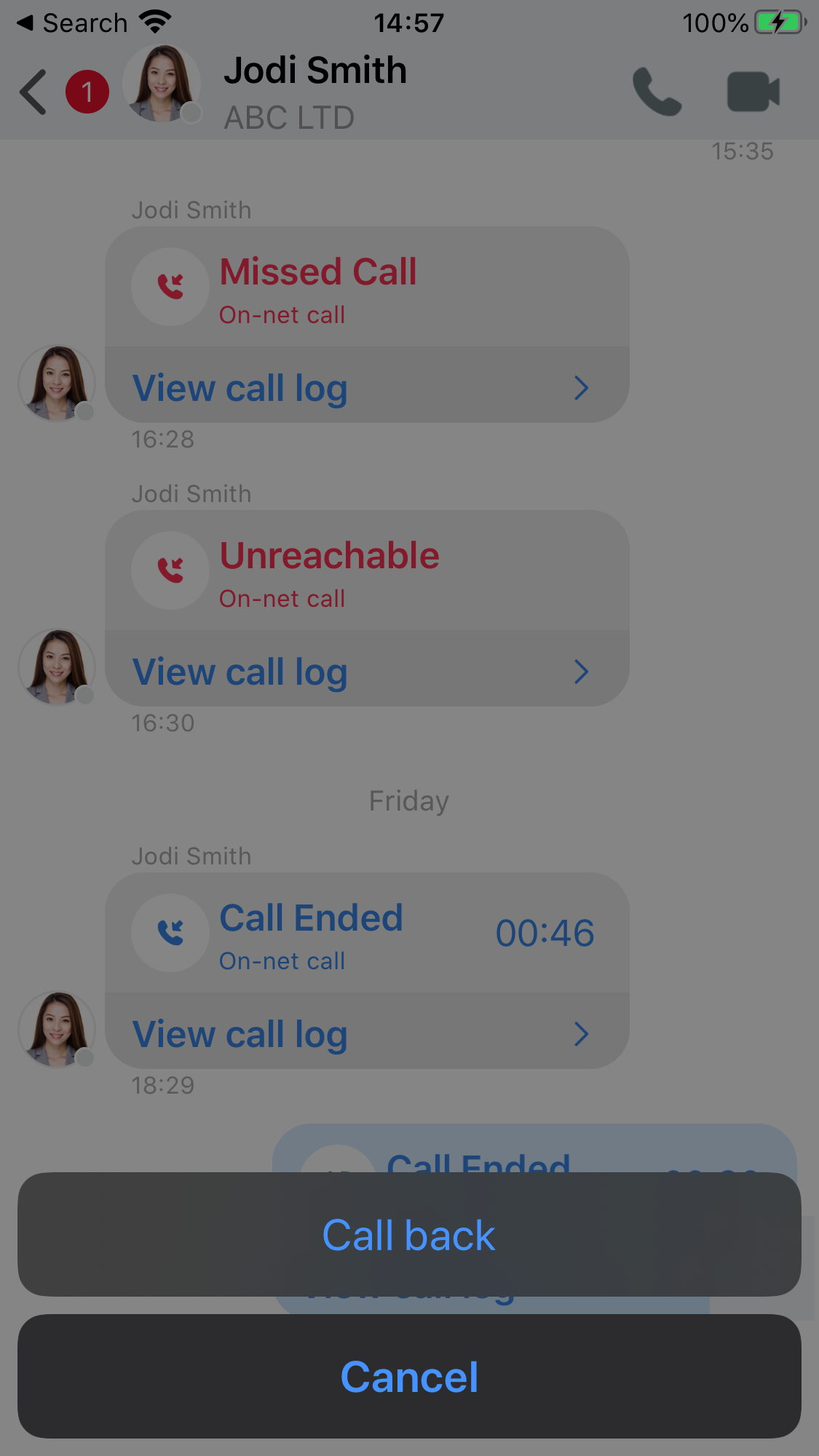Cancel the action sheet
This screenshot has height=1456, width=819.
[409, 1377]
